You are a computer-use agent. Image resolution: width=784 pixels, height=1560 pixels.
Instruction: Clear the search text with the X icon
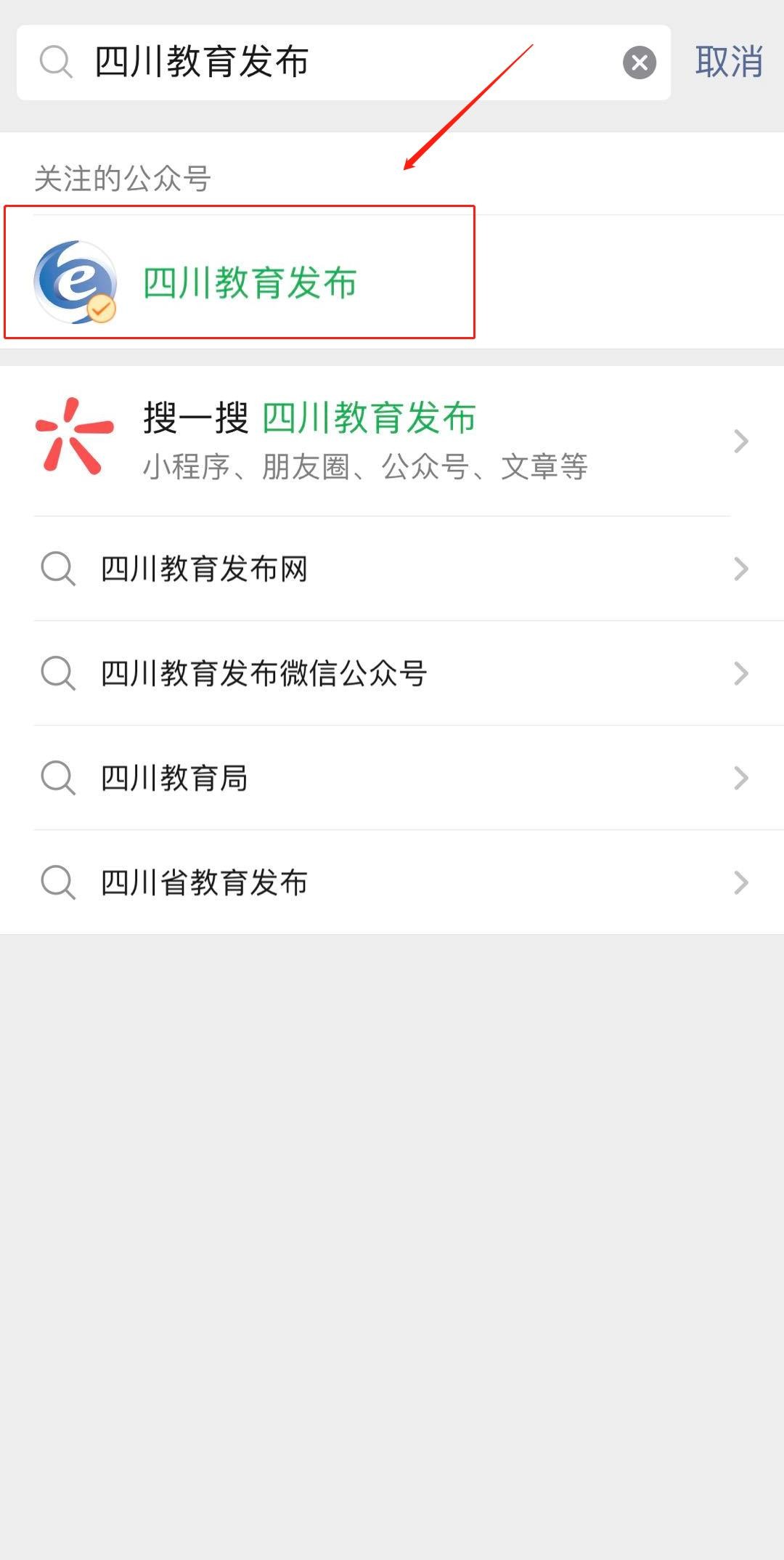[x=640, y=62]
